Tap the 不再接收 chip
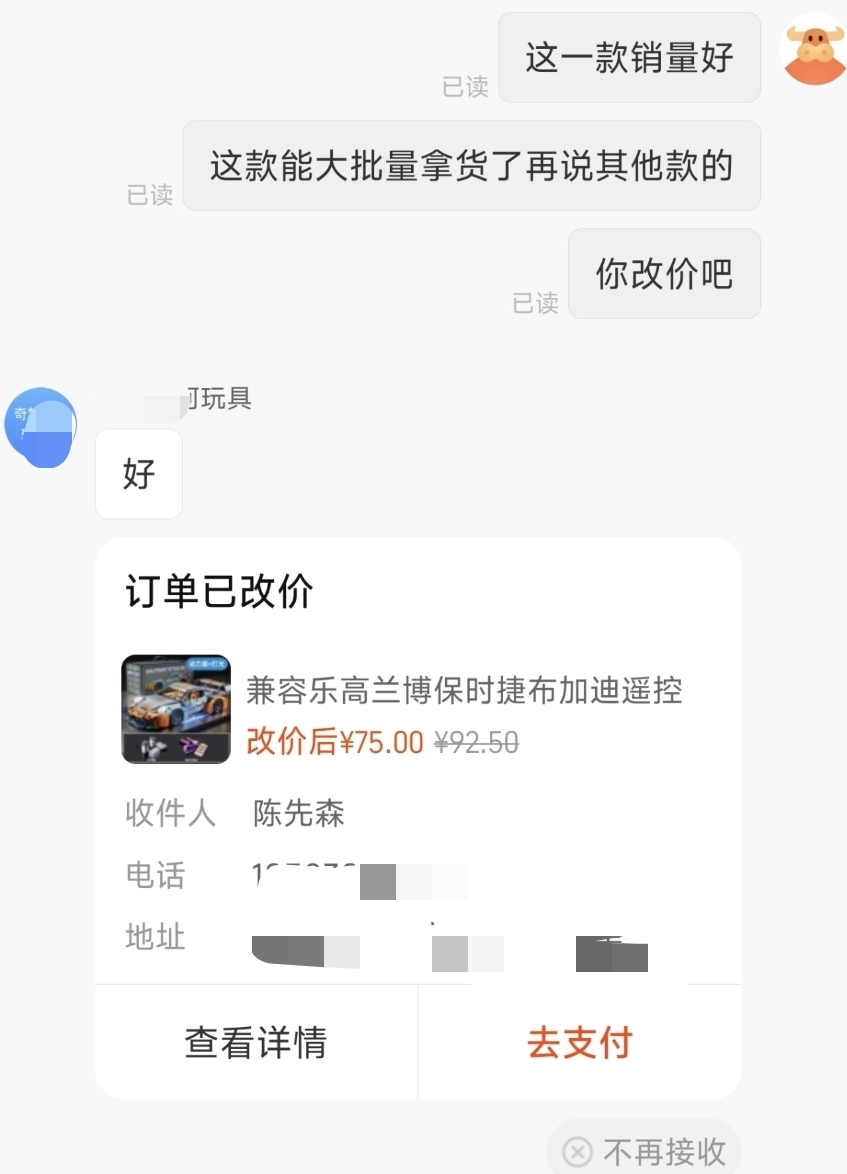This screenshot has width=847, height=1174. [645, 1151]
